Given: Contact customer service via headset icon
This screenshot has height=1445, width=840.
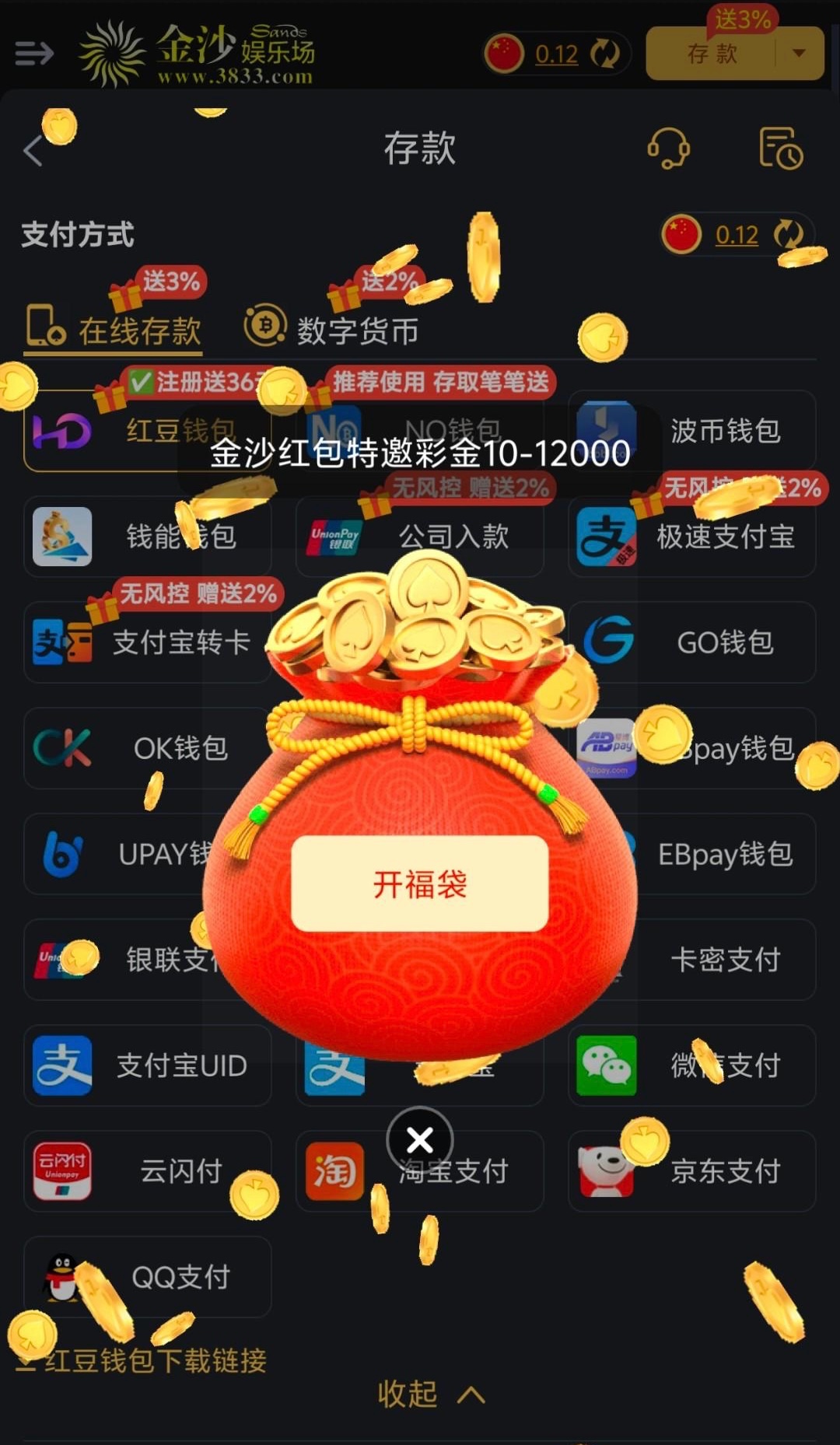Looking at the screenshot, I should point(668,148).
